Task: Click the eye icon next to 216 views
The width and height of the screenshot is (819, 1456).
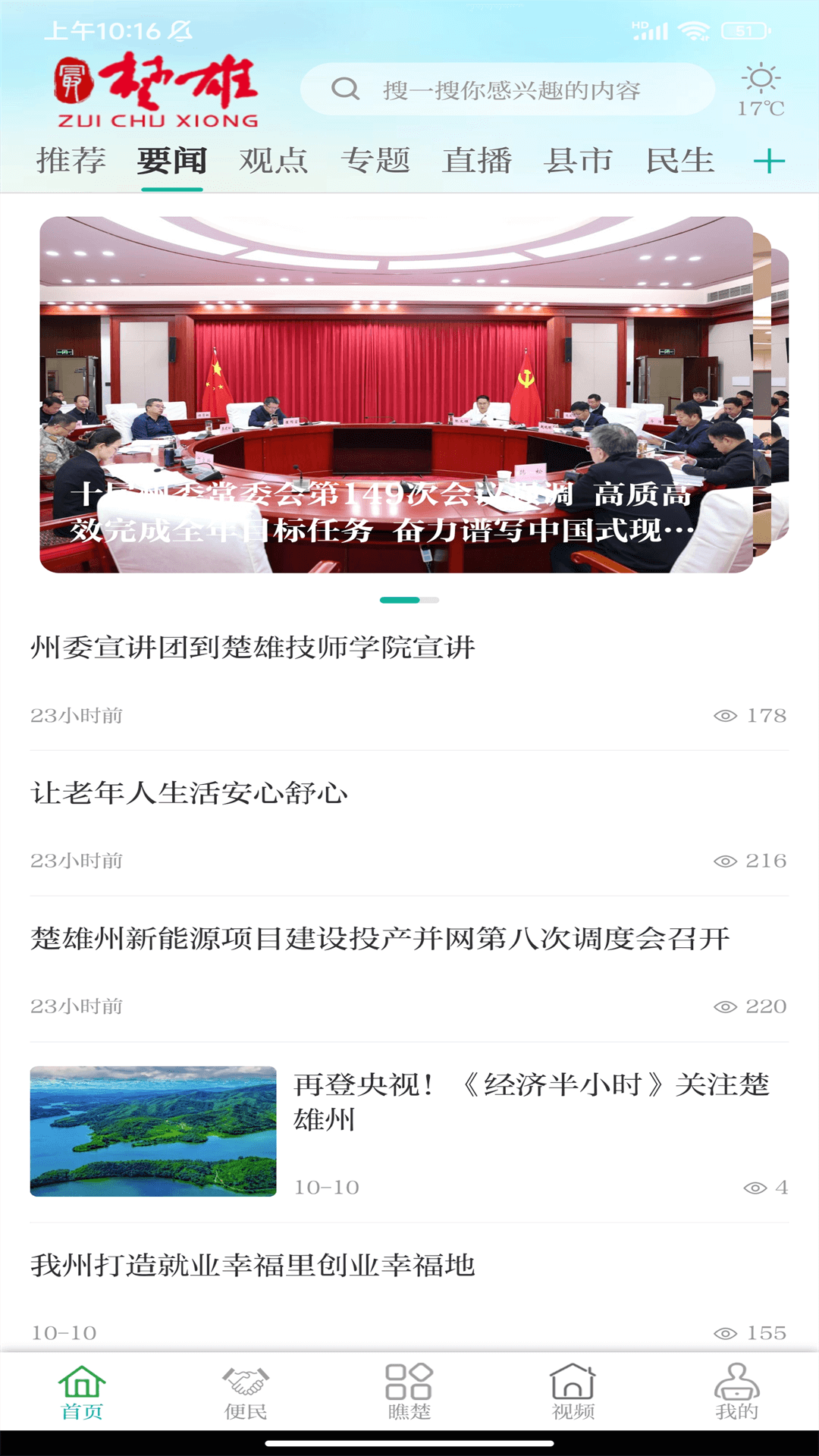Action: pos(726,861)
